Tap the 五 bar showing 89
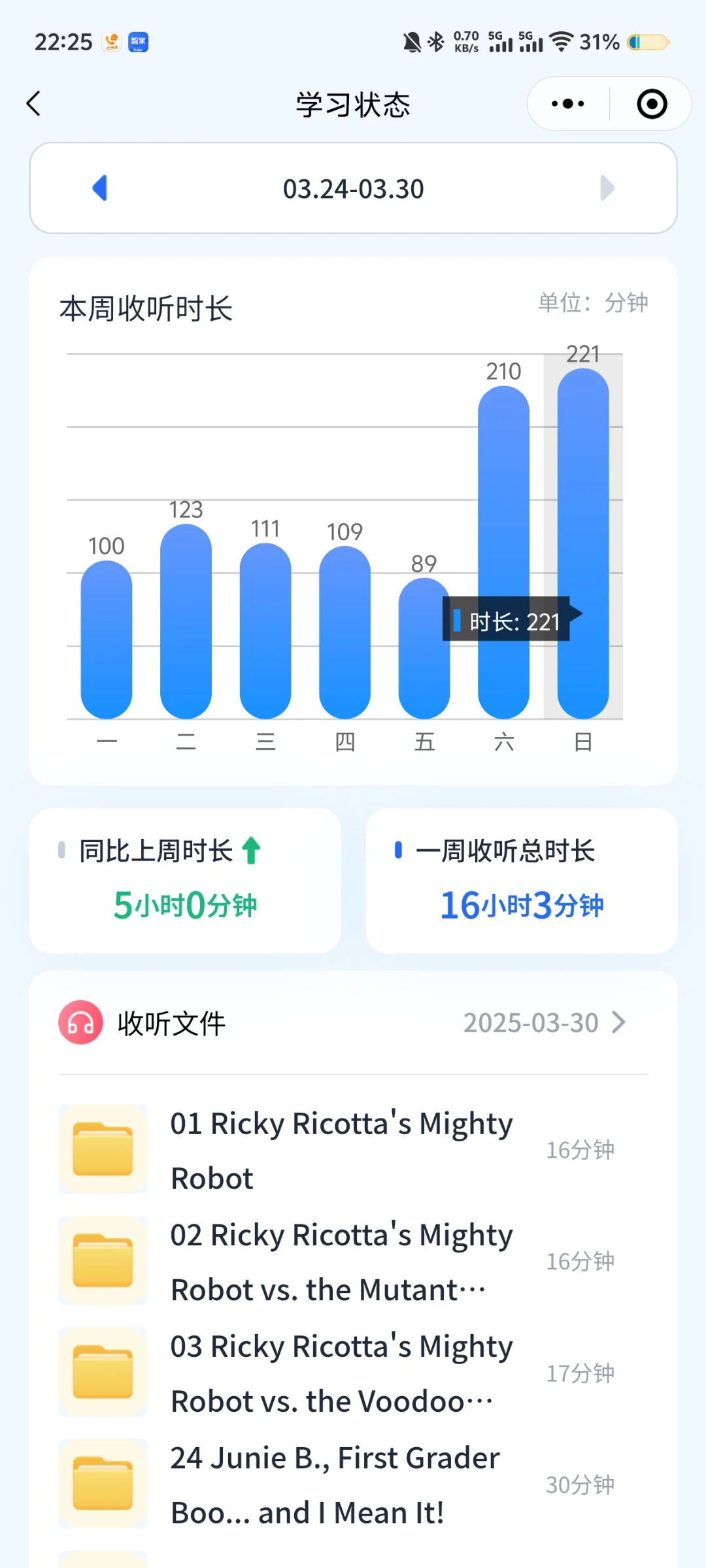Image resolution: width=706 pixels, height=1568 pixels. (x=424, y=648)
